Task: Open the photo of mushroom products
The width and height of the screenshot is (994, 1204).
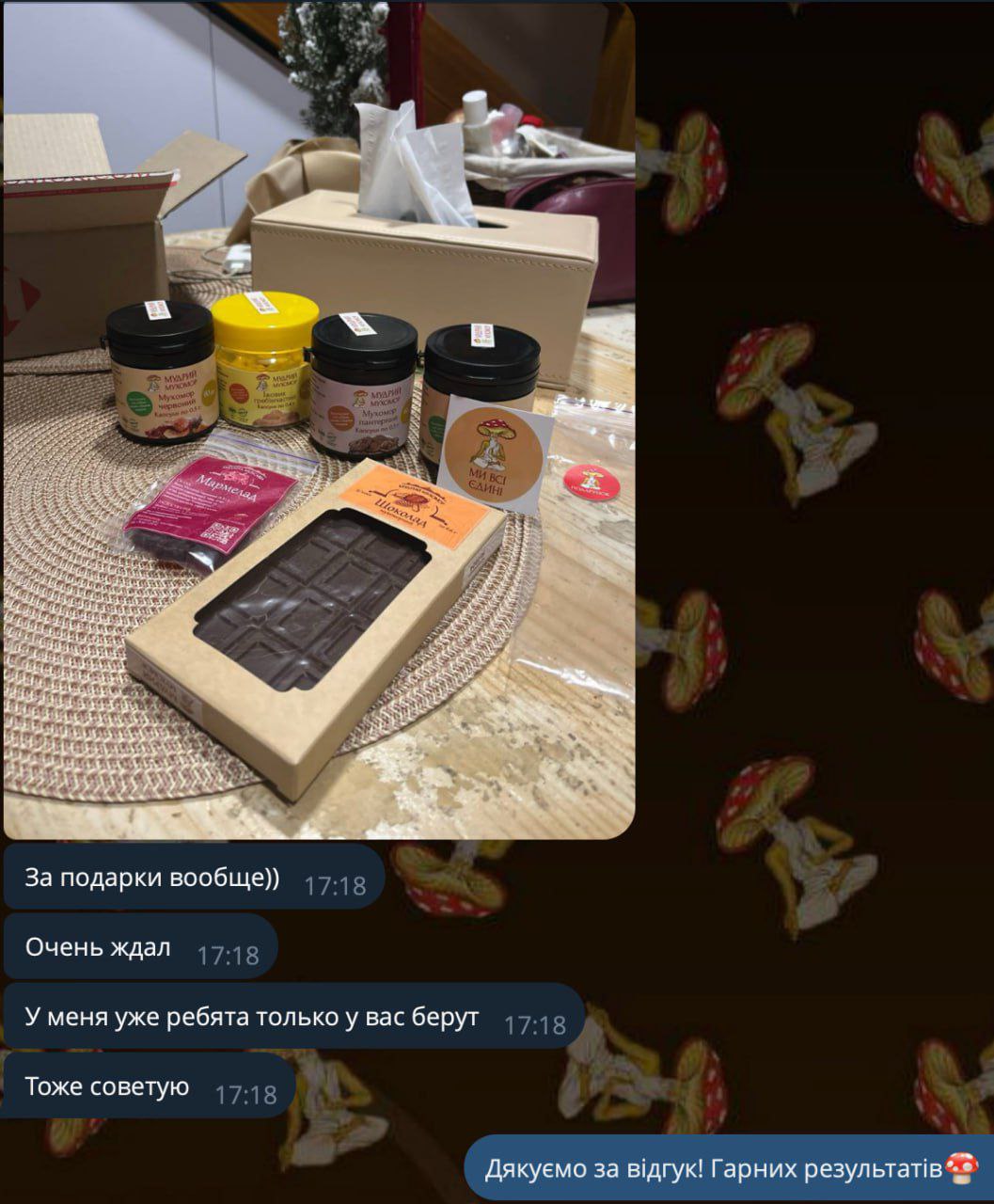Action: pos(319,420)
